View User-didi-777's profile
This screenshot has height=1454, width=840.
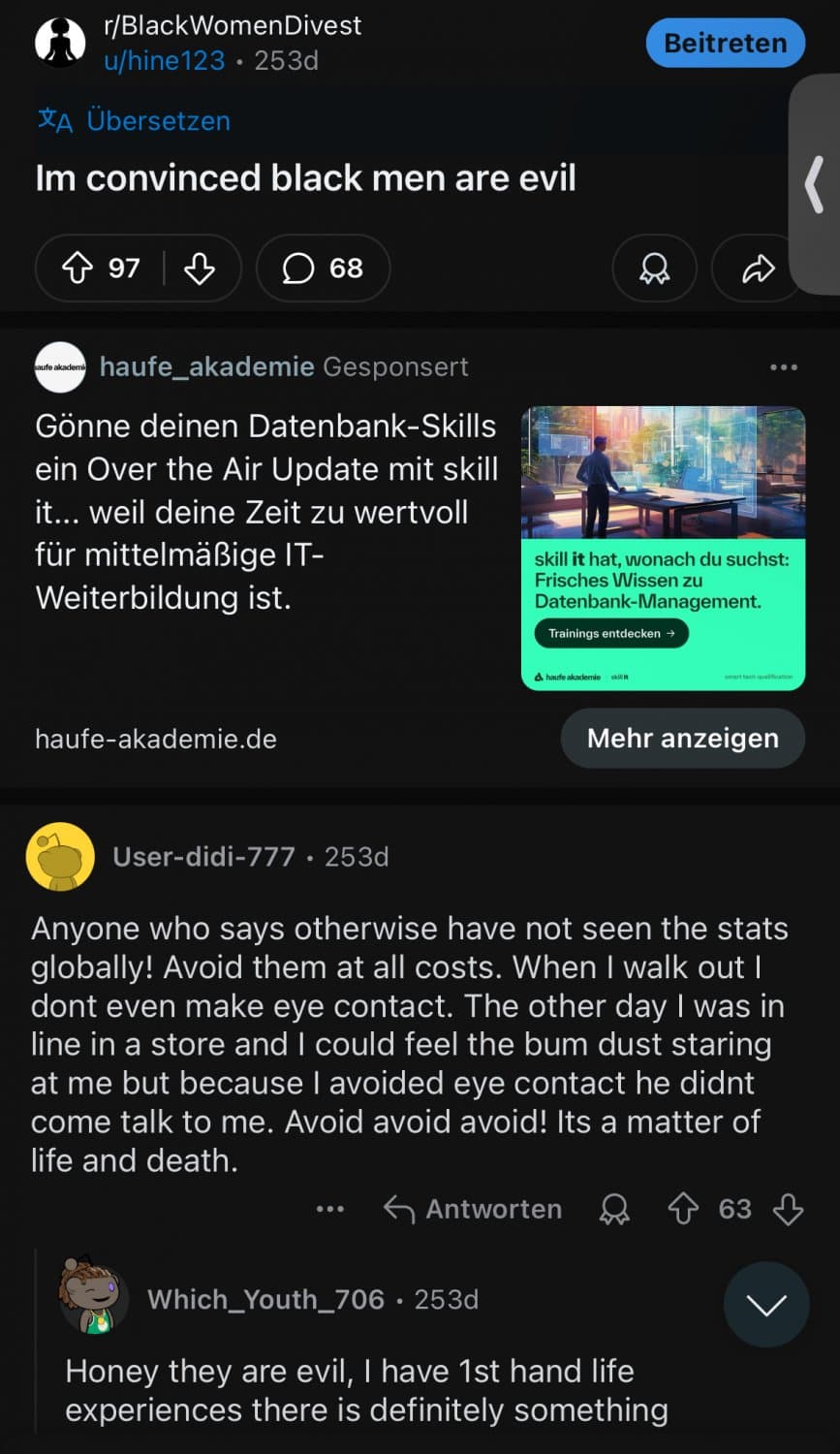click(x=203, y=857)
